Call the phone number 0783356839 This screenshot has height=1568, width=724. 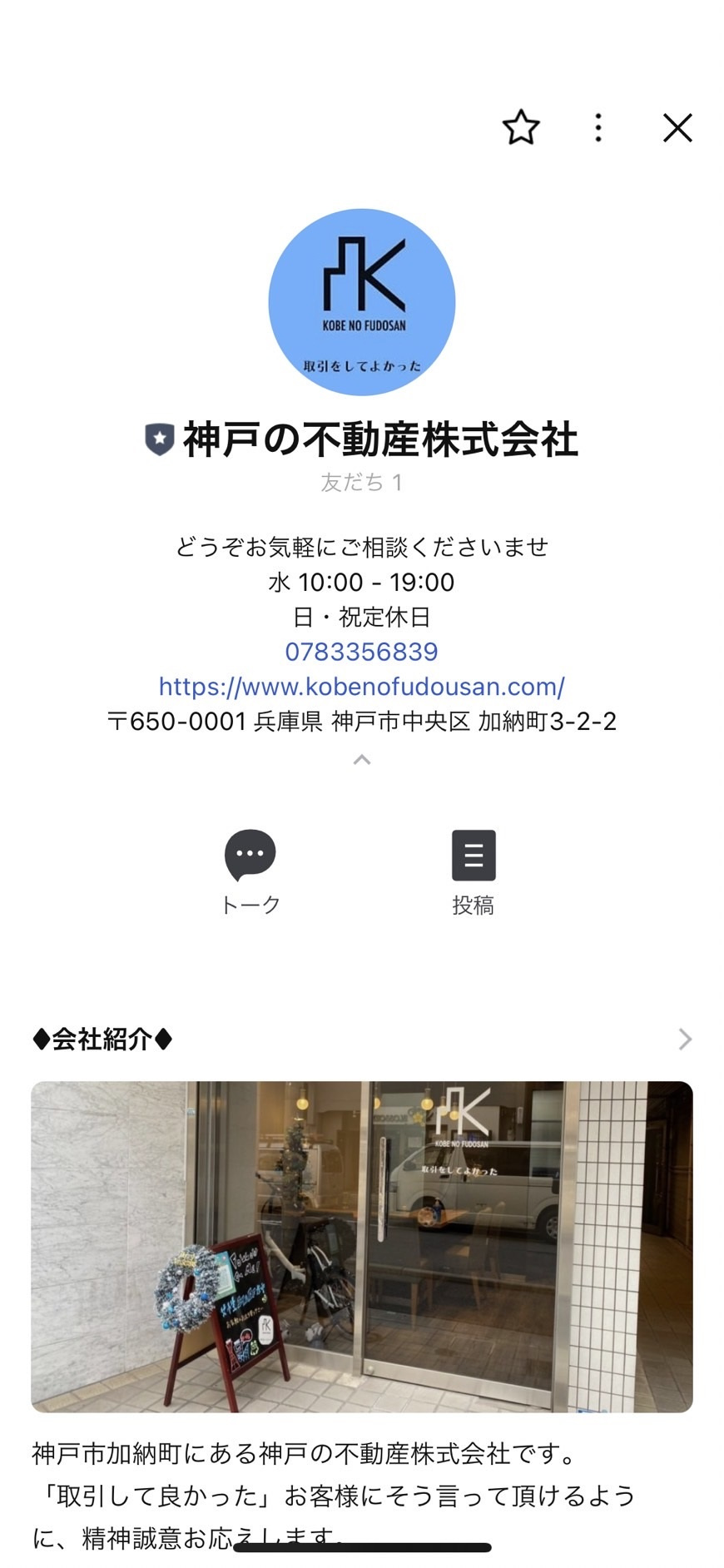361,652
